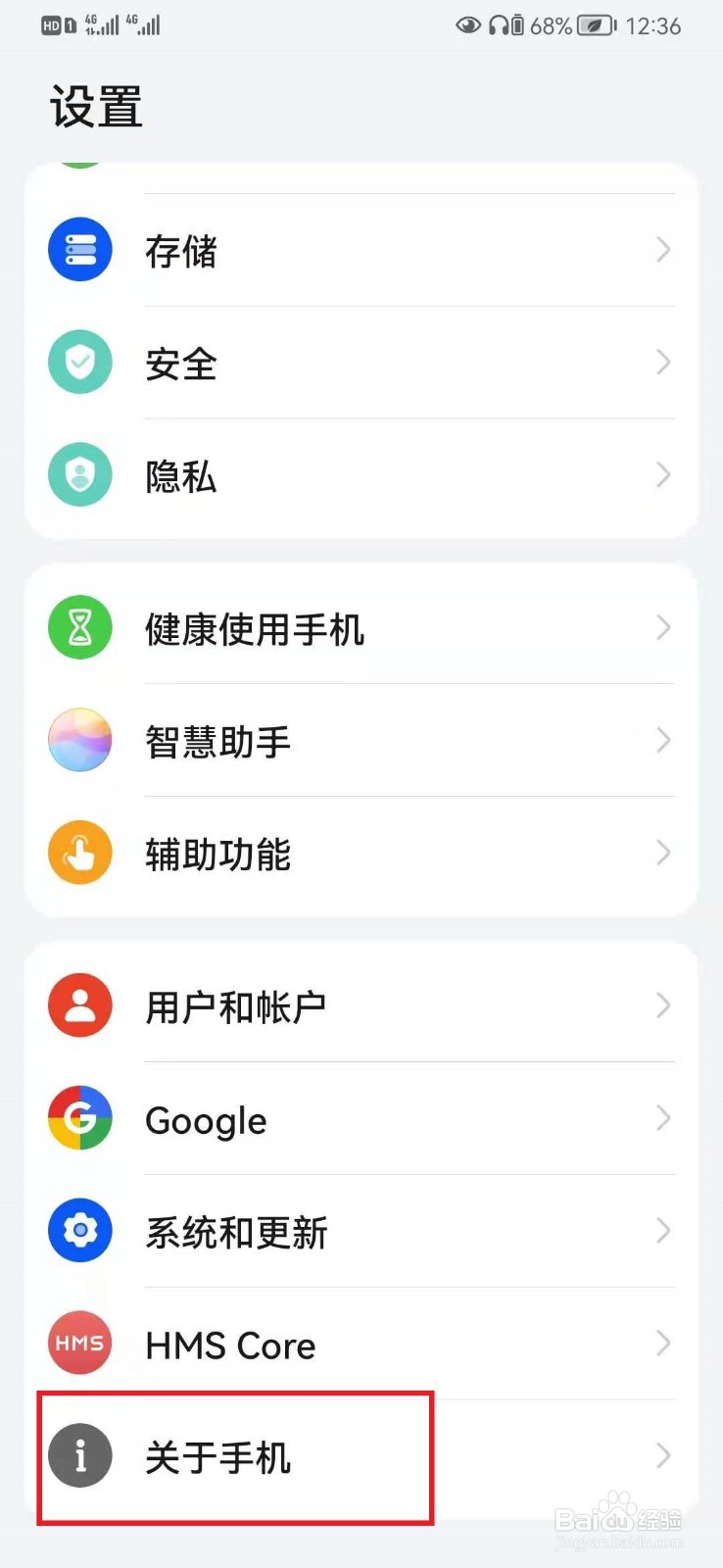Image resolution: width=723 pixels, height=1568 pixels.
Task: Tap the 隐私 (Privacy) person icon
Action: tap(80, 474)
